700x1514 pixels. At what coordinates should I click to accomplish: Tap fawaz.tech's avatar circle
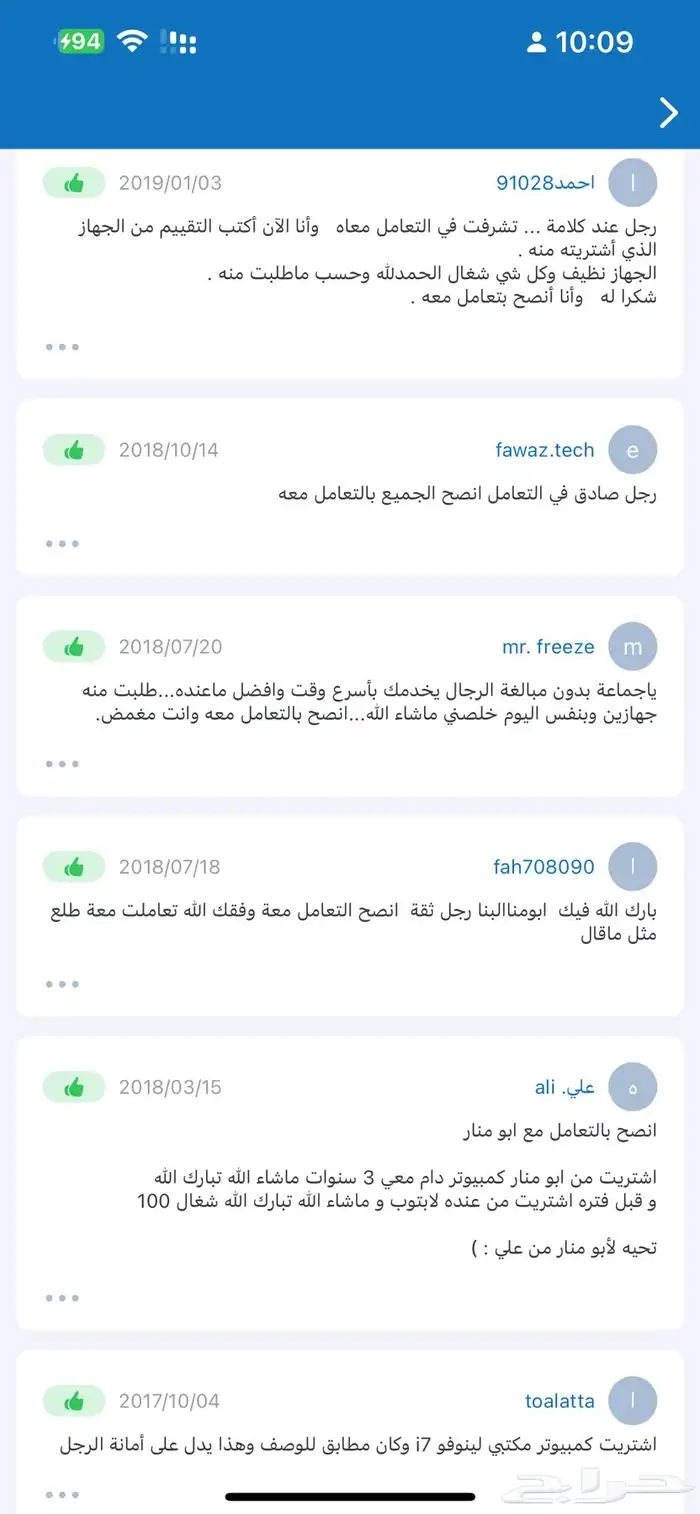point(633,450)
